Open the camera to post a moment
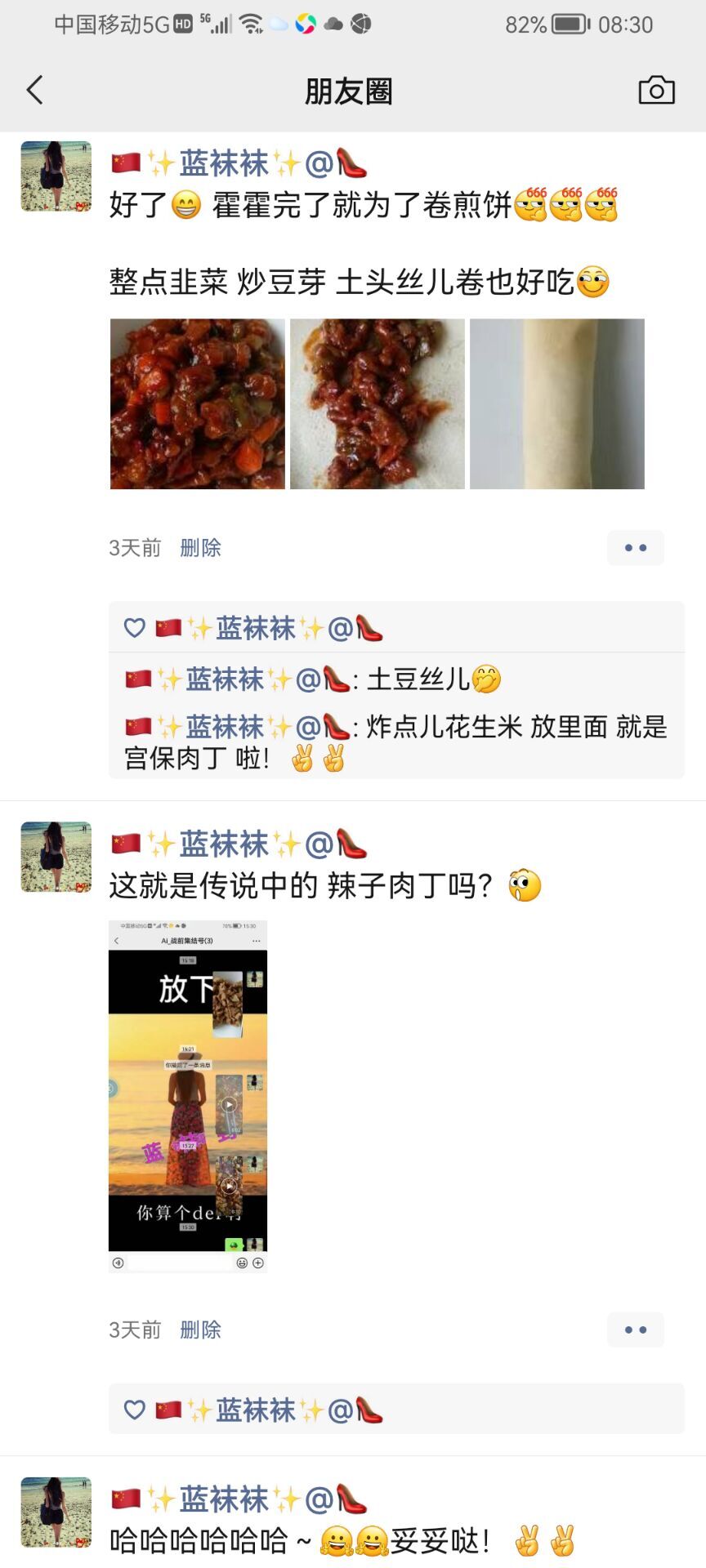The height and width of the screenshot is (1568, 706). click(656, 90)
